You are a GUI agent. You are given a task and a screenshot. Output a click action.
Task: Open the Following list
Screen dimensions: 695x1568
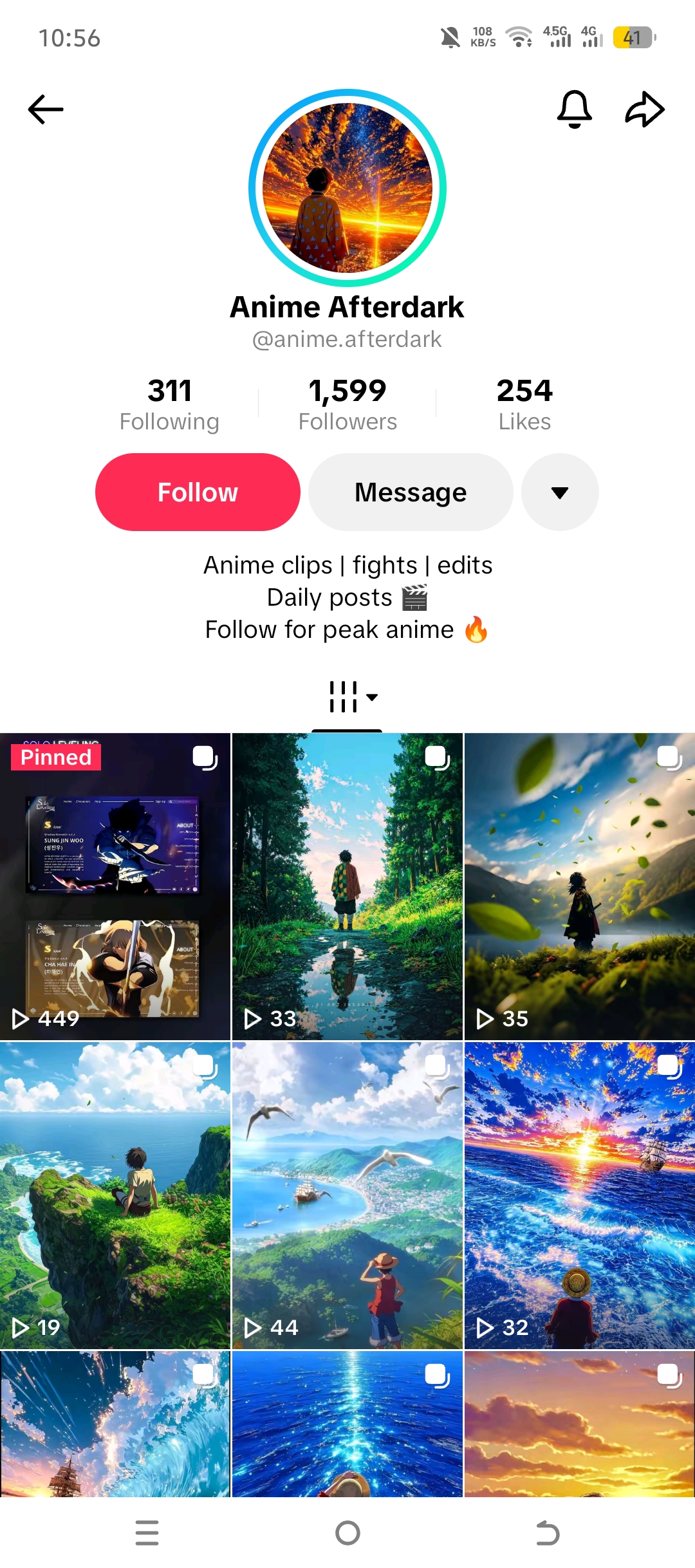click(169, 402)
